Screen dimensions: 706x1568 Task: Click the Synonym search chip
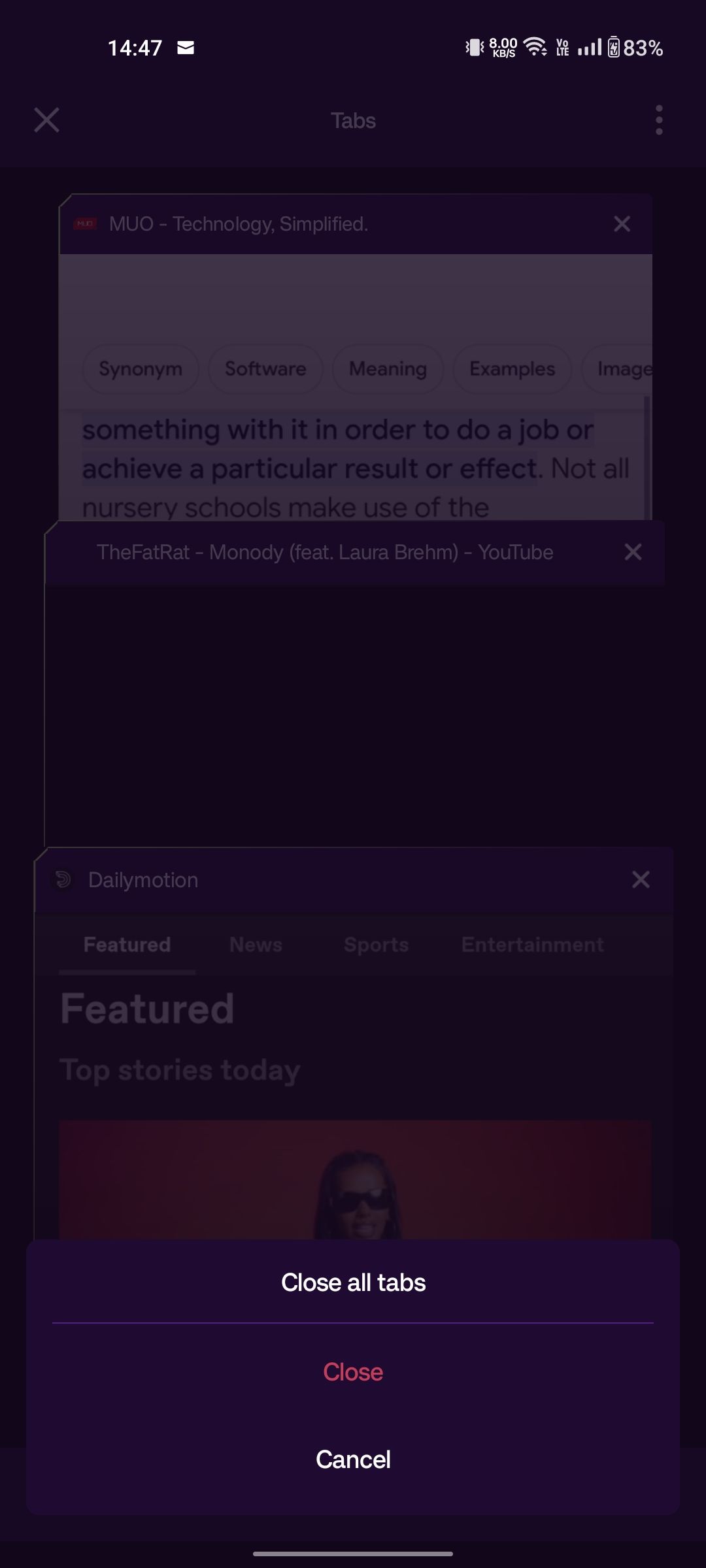tap(140, 368)
